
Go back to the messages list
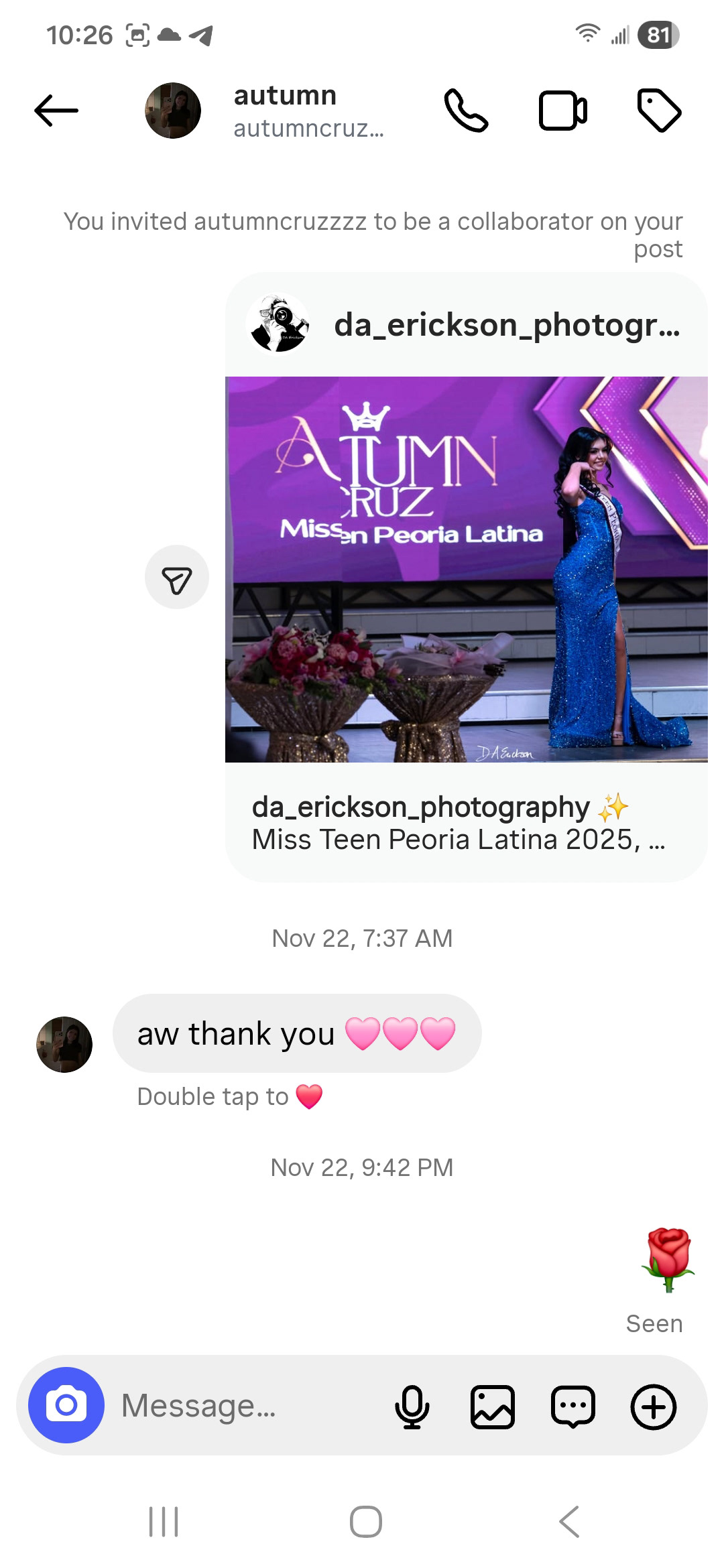coord(56,111)
